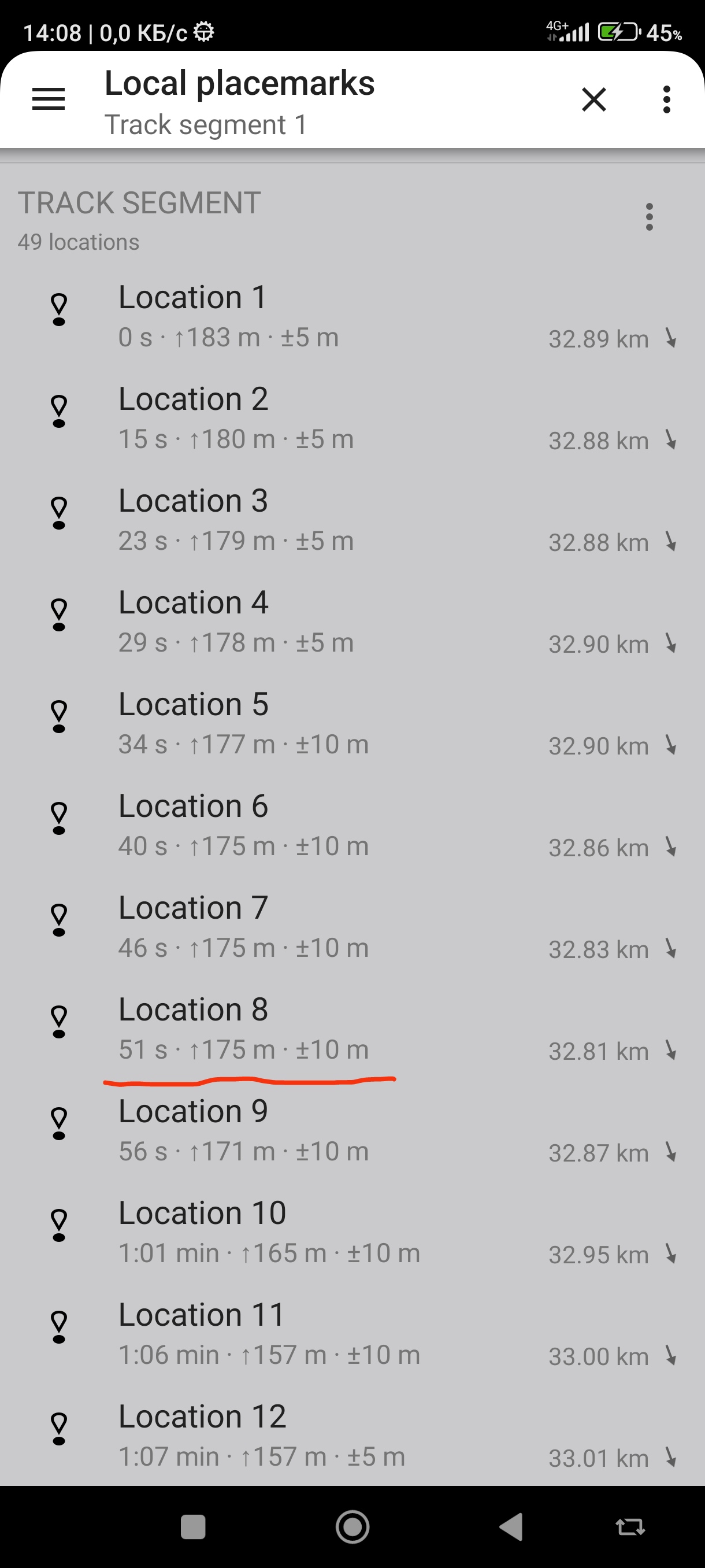Open Location 1 placemark

352,316
